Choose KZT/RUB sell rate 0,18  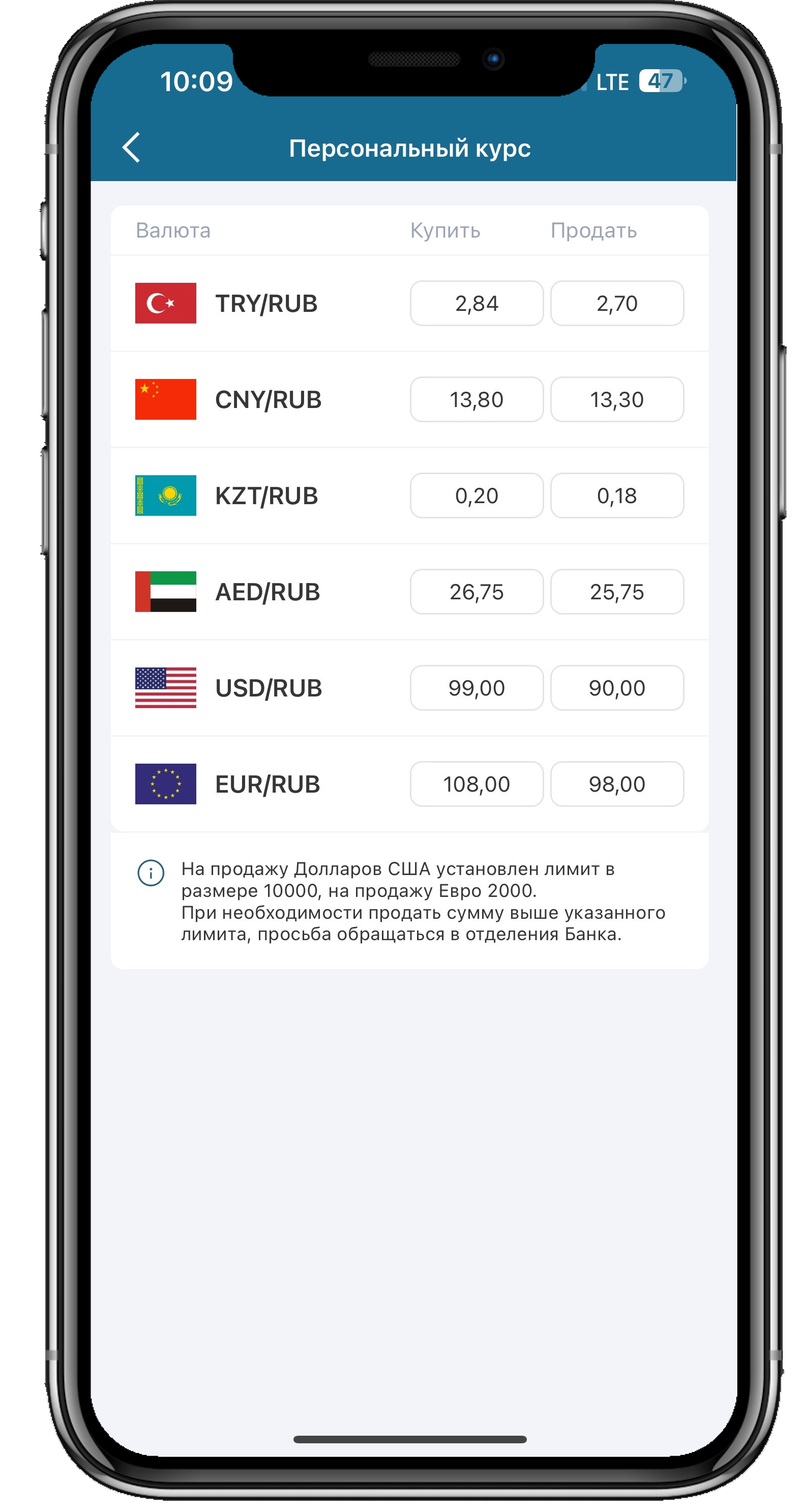point(616,496)
